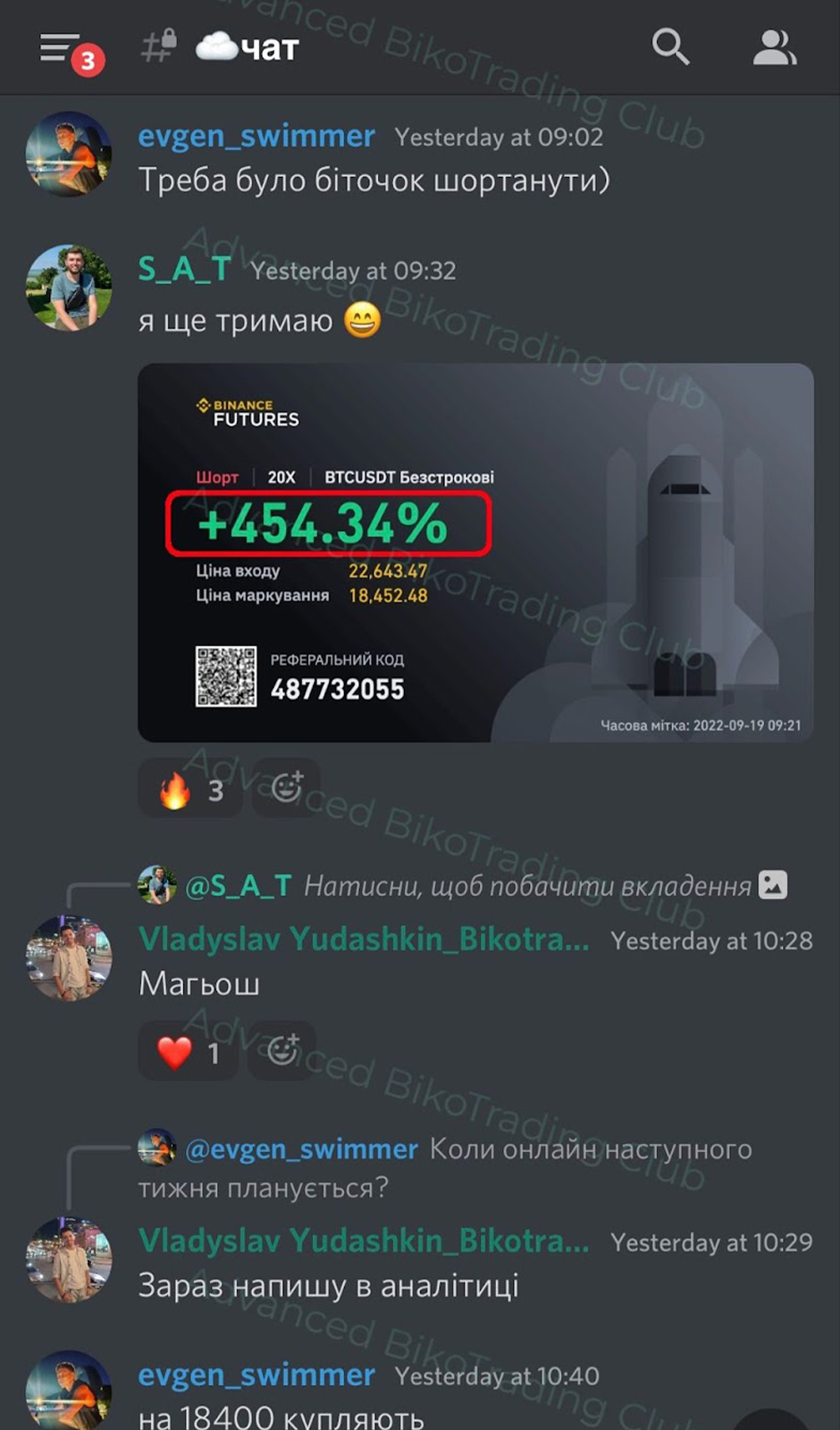Screen dimensions: 840x1430
Task: Show the member list
Action: coord(774,48)
